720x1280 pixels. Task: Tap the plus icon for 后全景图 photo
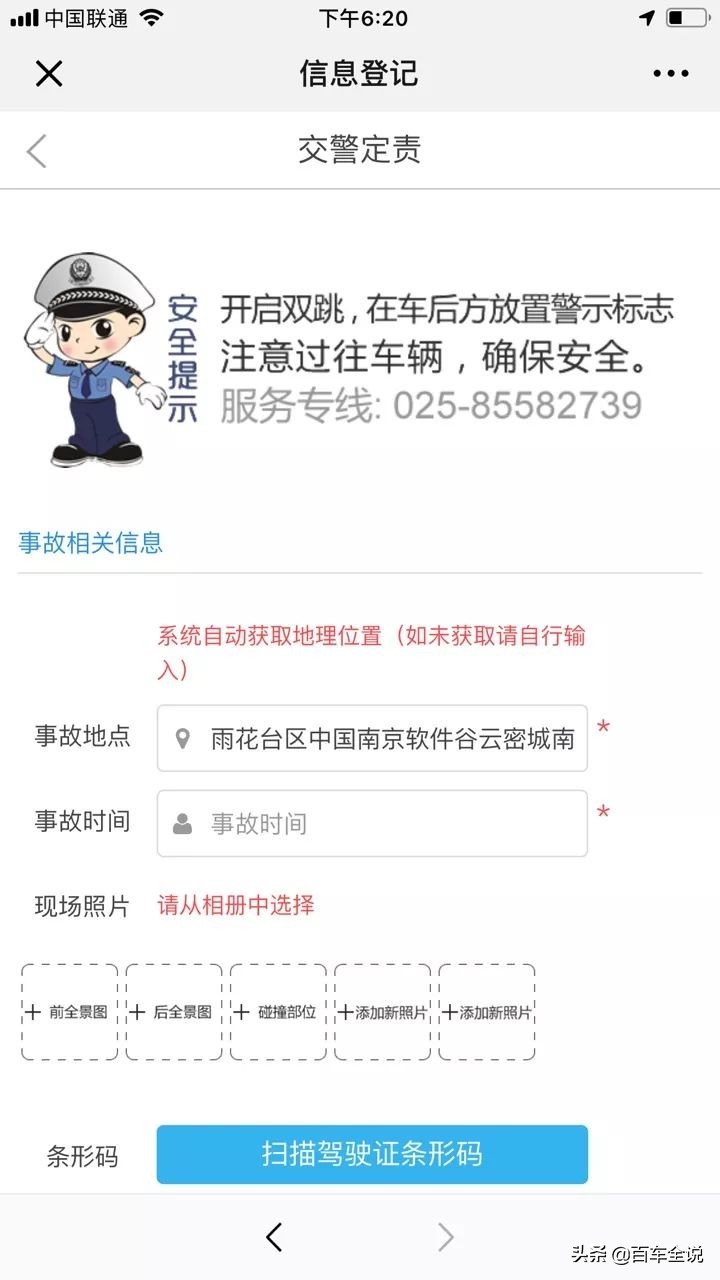tap(139, 1012)
